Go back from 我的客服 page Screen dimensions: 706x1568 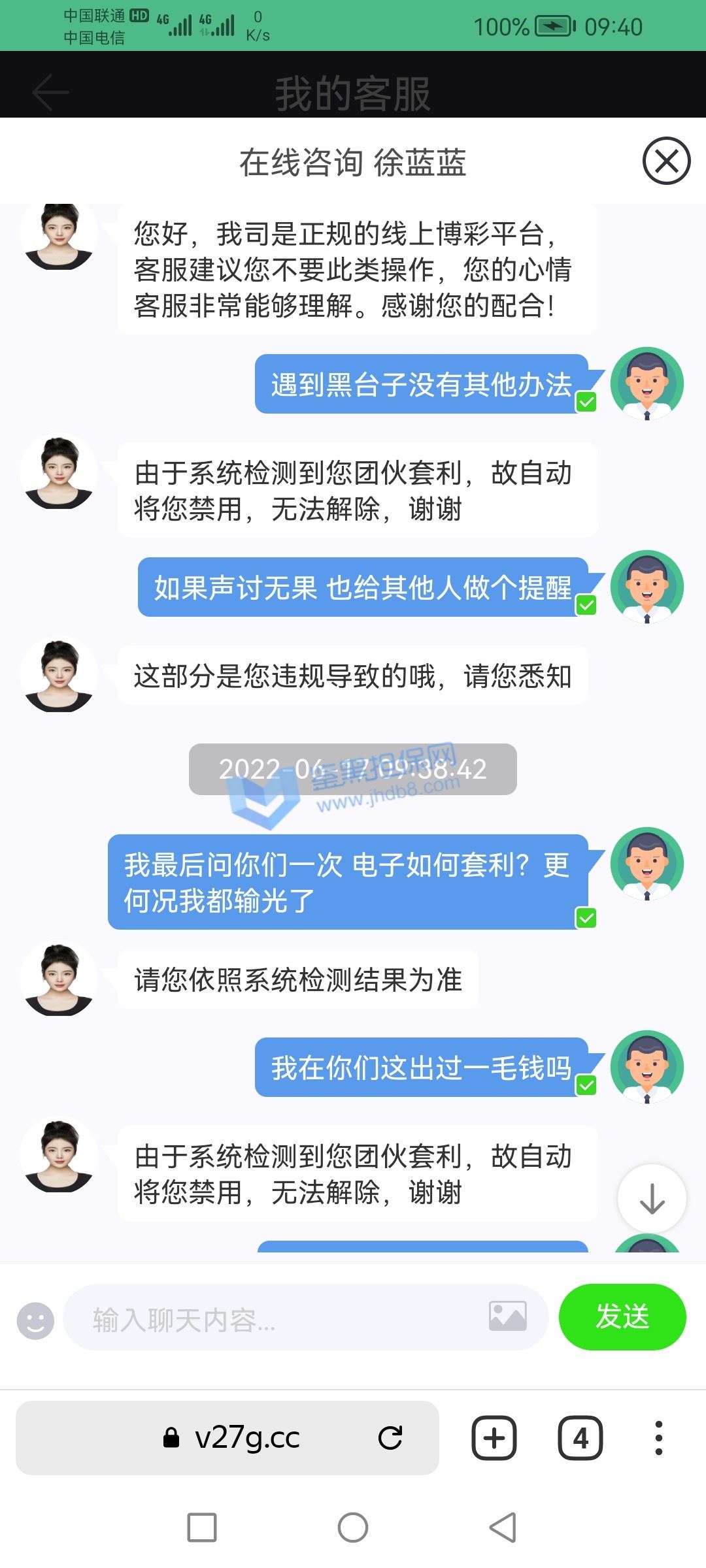click(x=50, y=92)
